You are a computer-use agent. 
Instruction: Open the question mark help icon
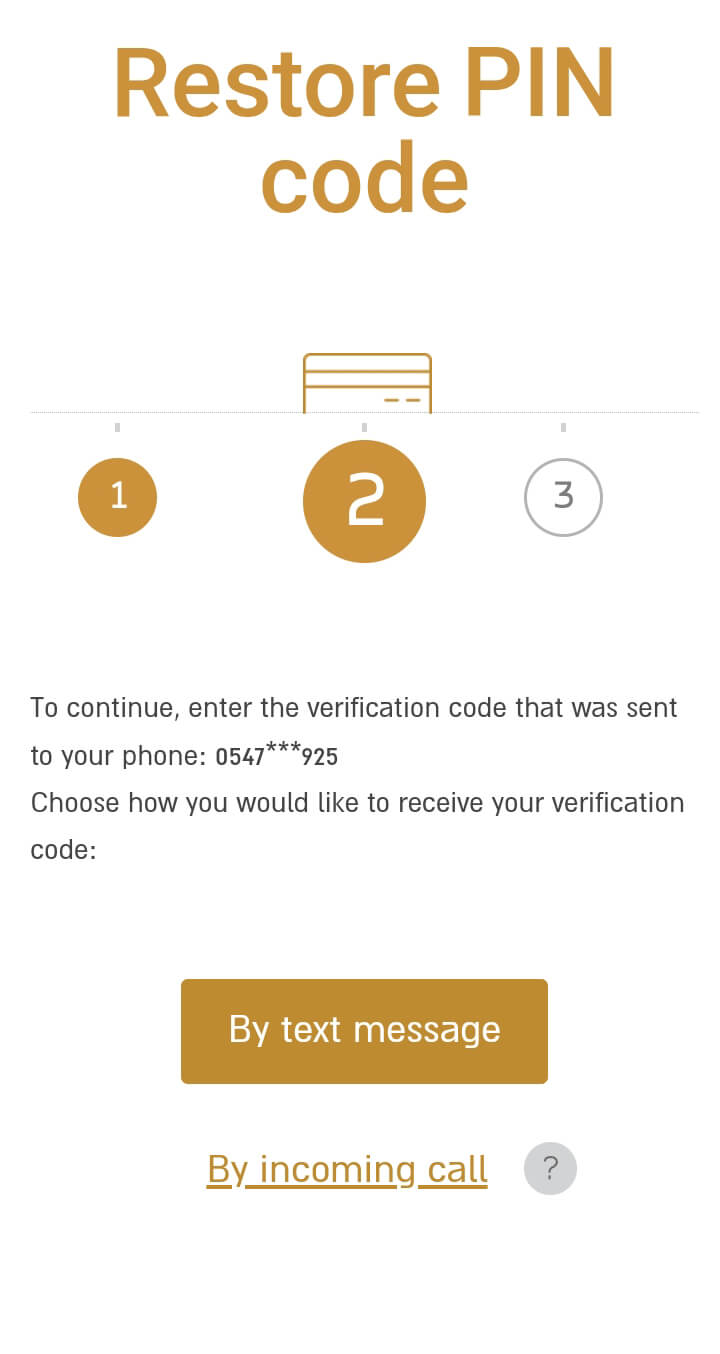(550, 1168)
